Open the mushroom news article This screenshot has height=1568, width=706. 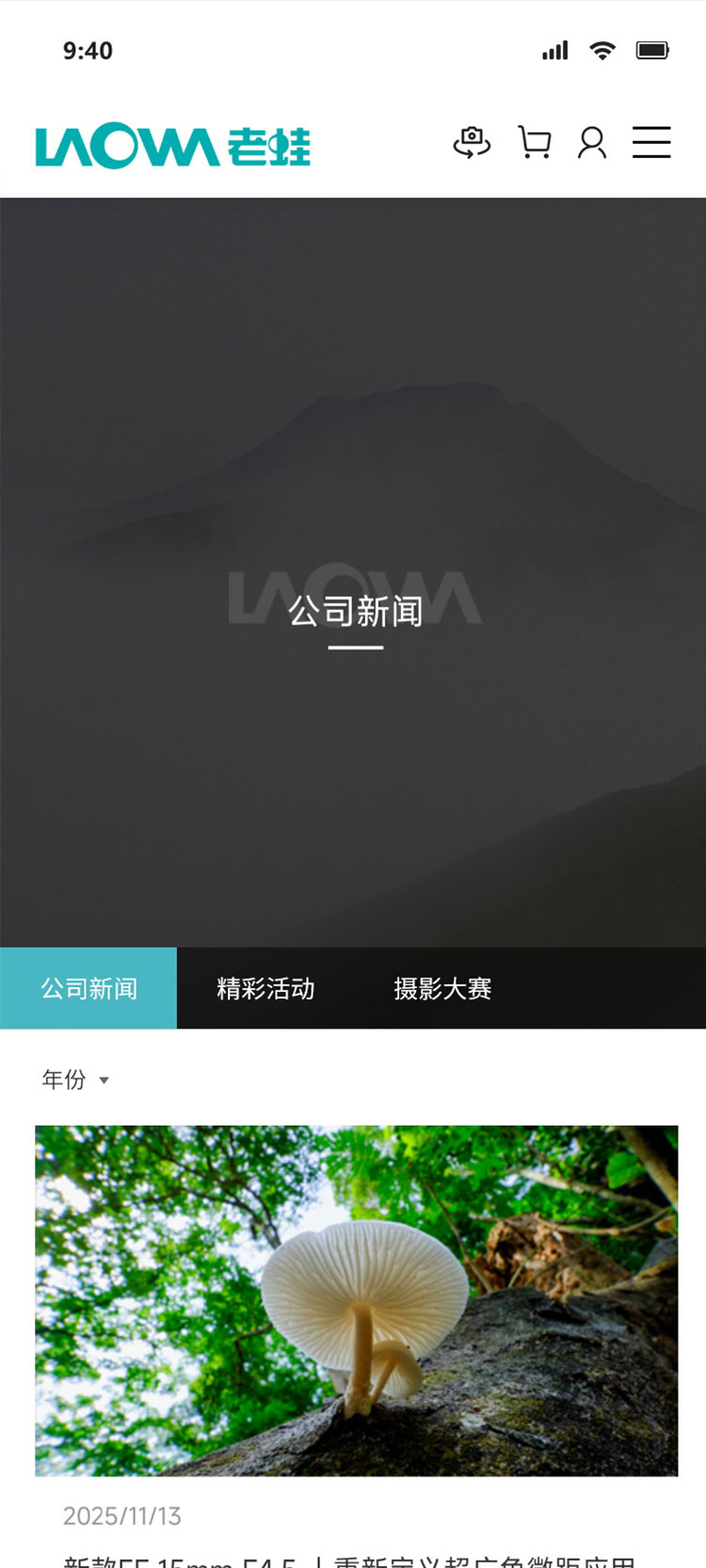pos(356,1300)
